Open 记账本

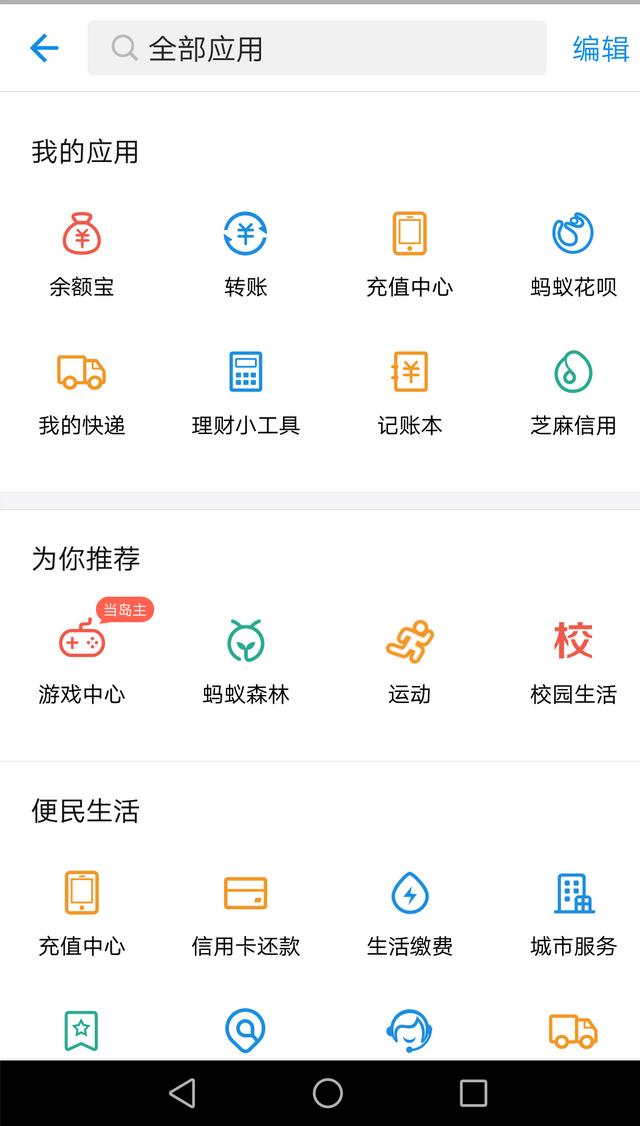click(409, 394)
